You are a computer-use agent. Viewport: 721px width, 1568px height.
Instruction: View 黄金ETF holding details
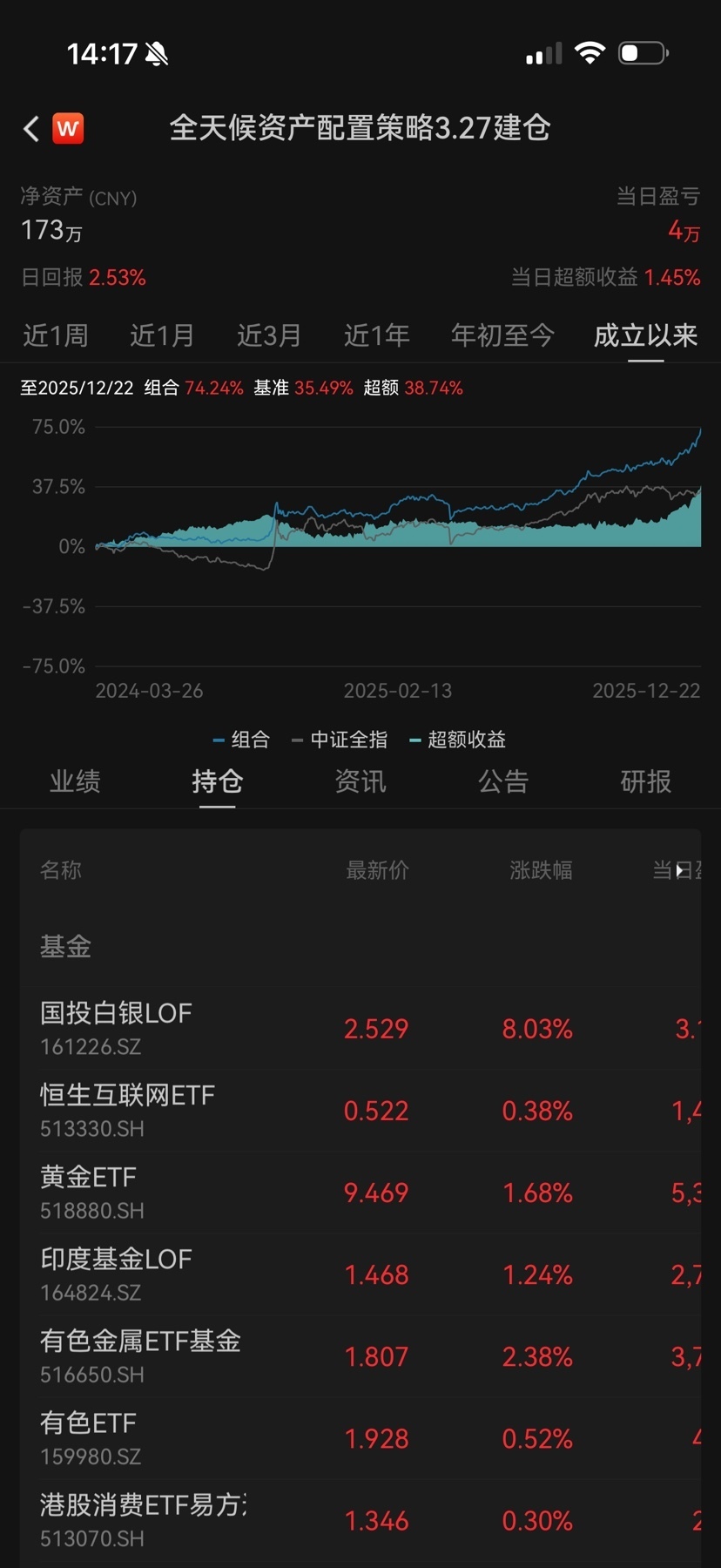[88, 1192]
